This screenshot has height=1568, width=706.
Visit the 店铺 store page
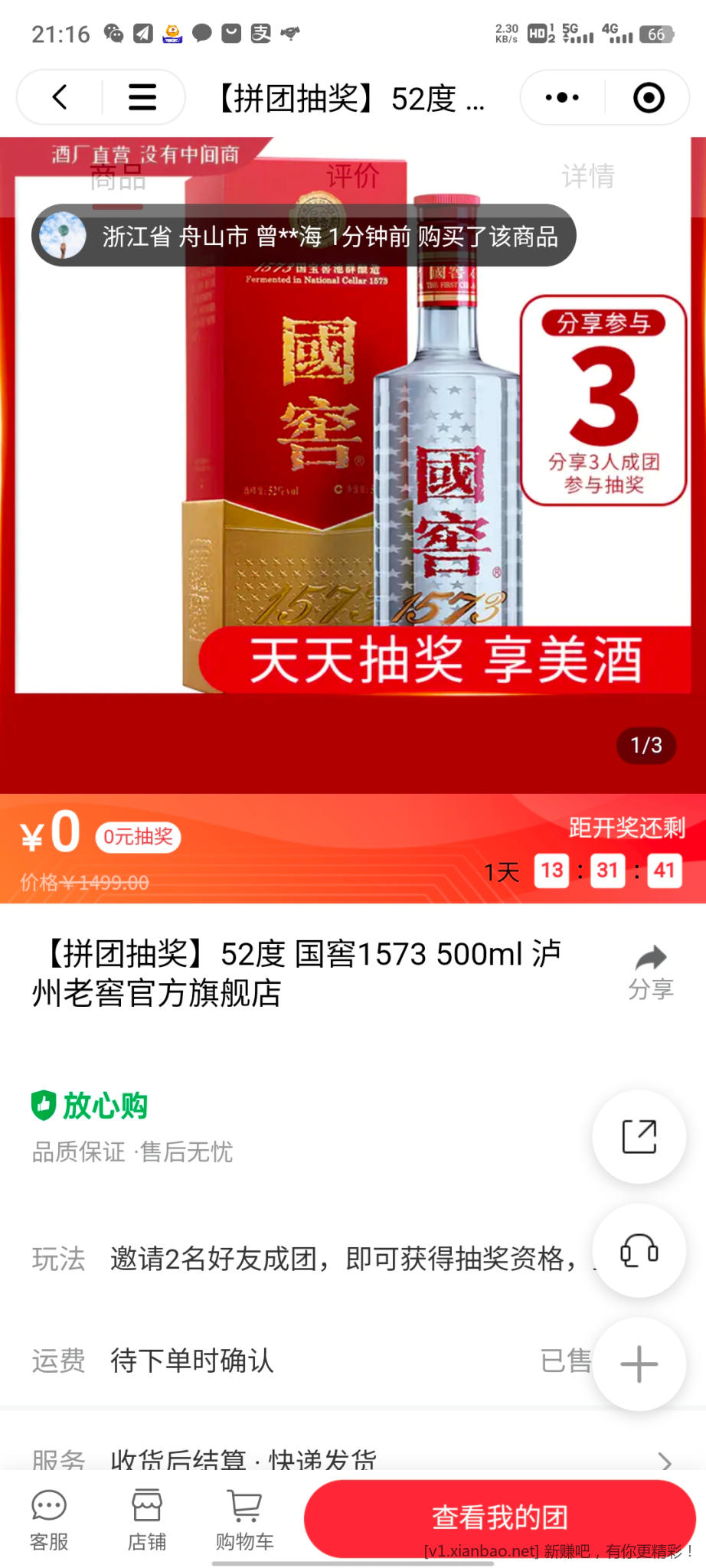click(x=146, y=1520)
